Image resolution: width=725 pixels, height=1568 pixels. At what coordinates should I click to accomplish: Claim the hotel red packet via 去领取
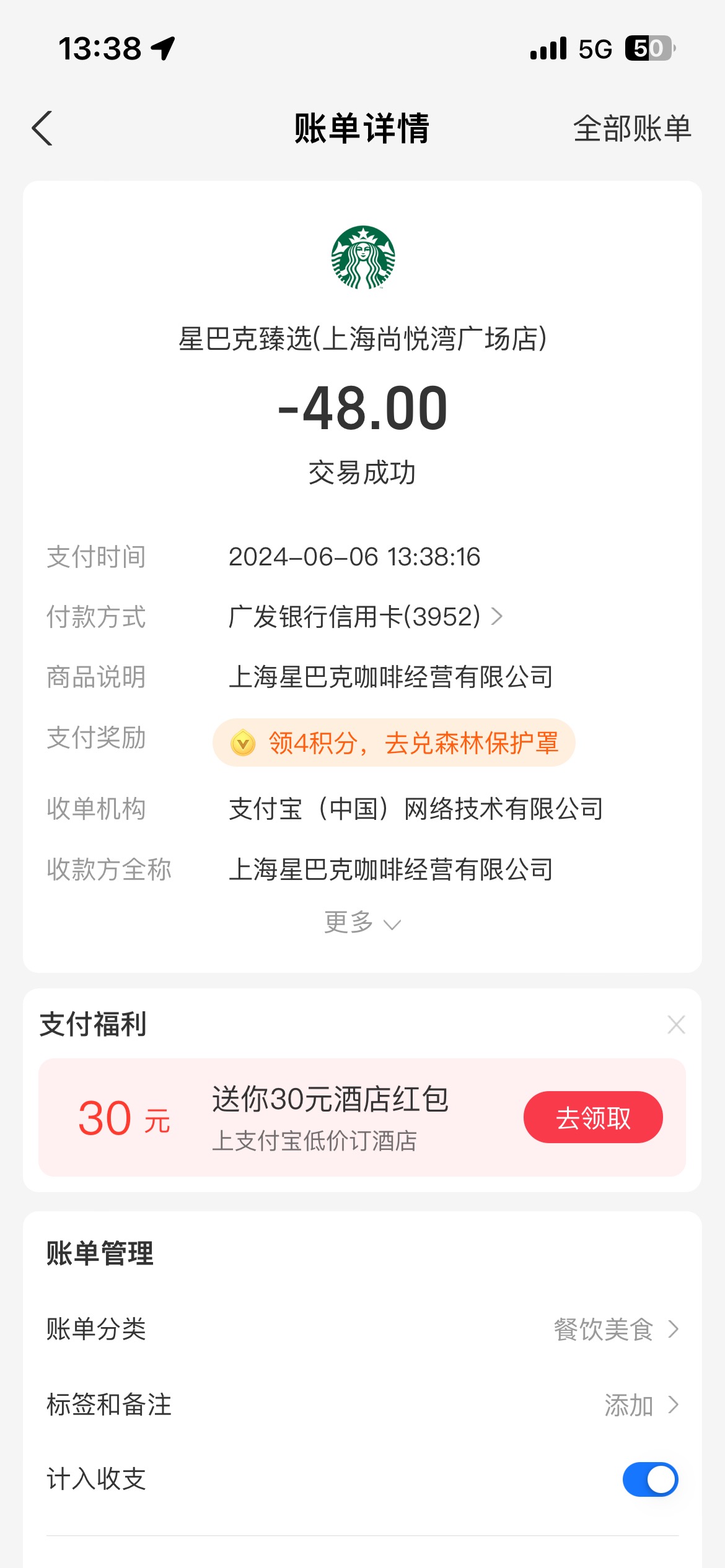point(593,1117)
